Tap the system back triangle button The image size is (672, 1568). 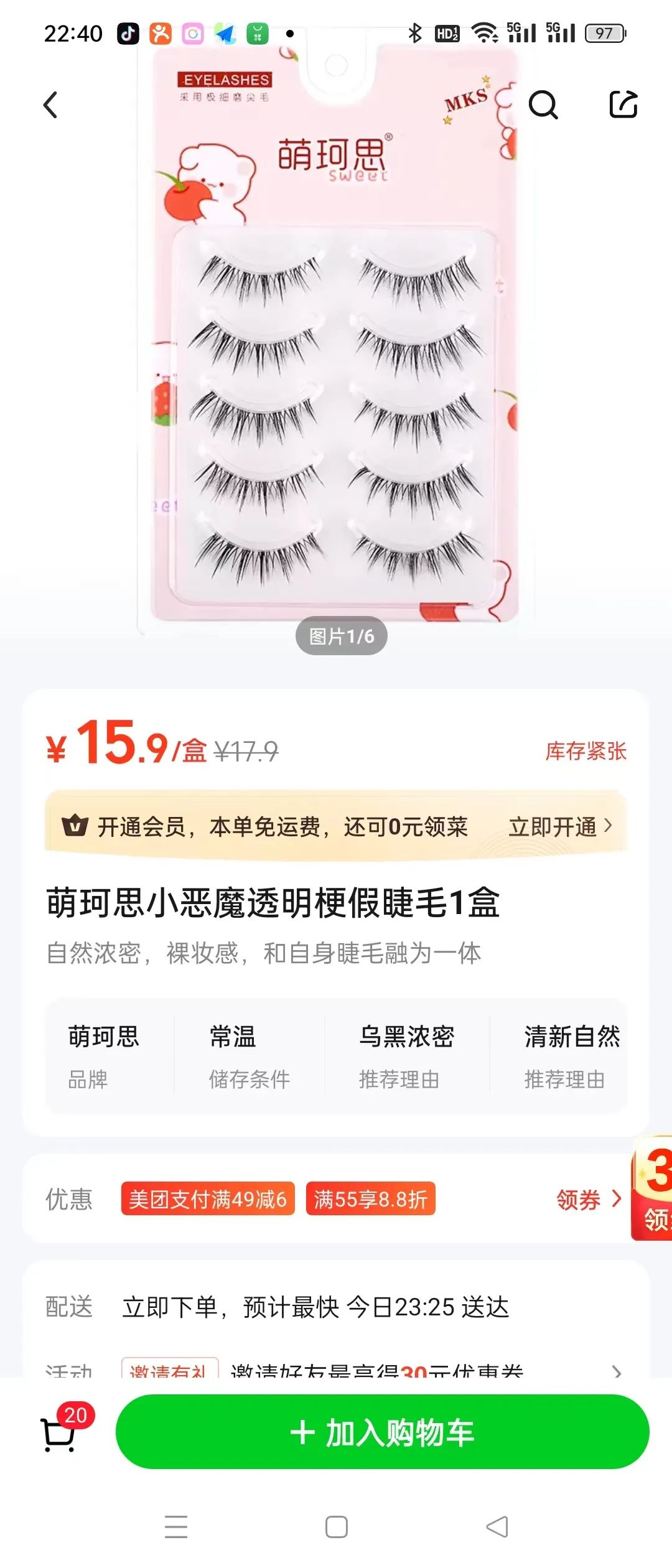497,1527
